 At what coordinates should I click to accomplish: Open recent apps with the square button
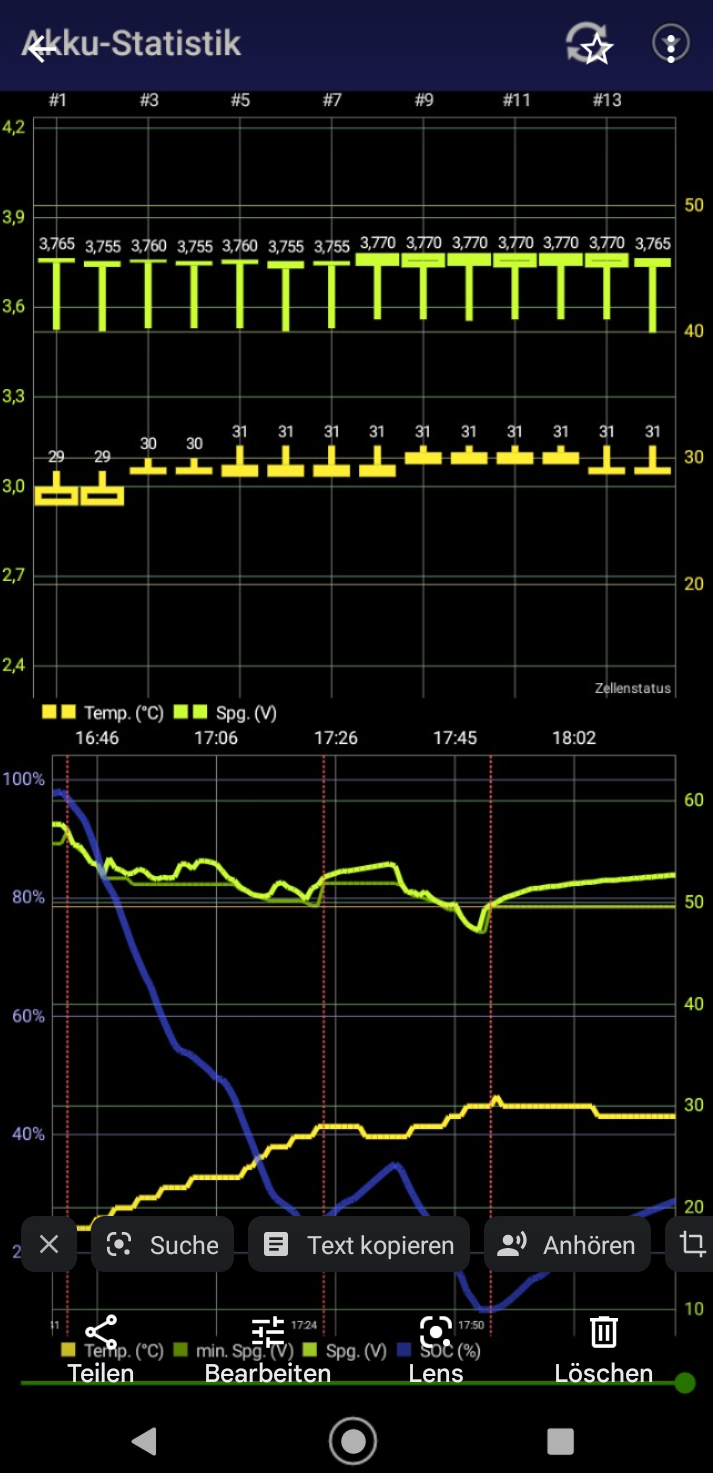560,1441
